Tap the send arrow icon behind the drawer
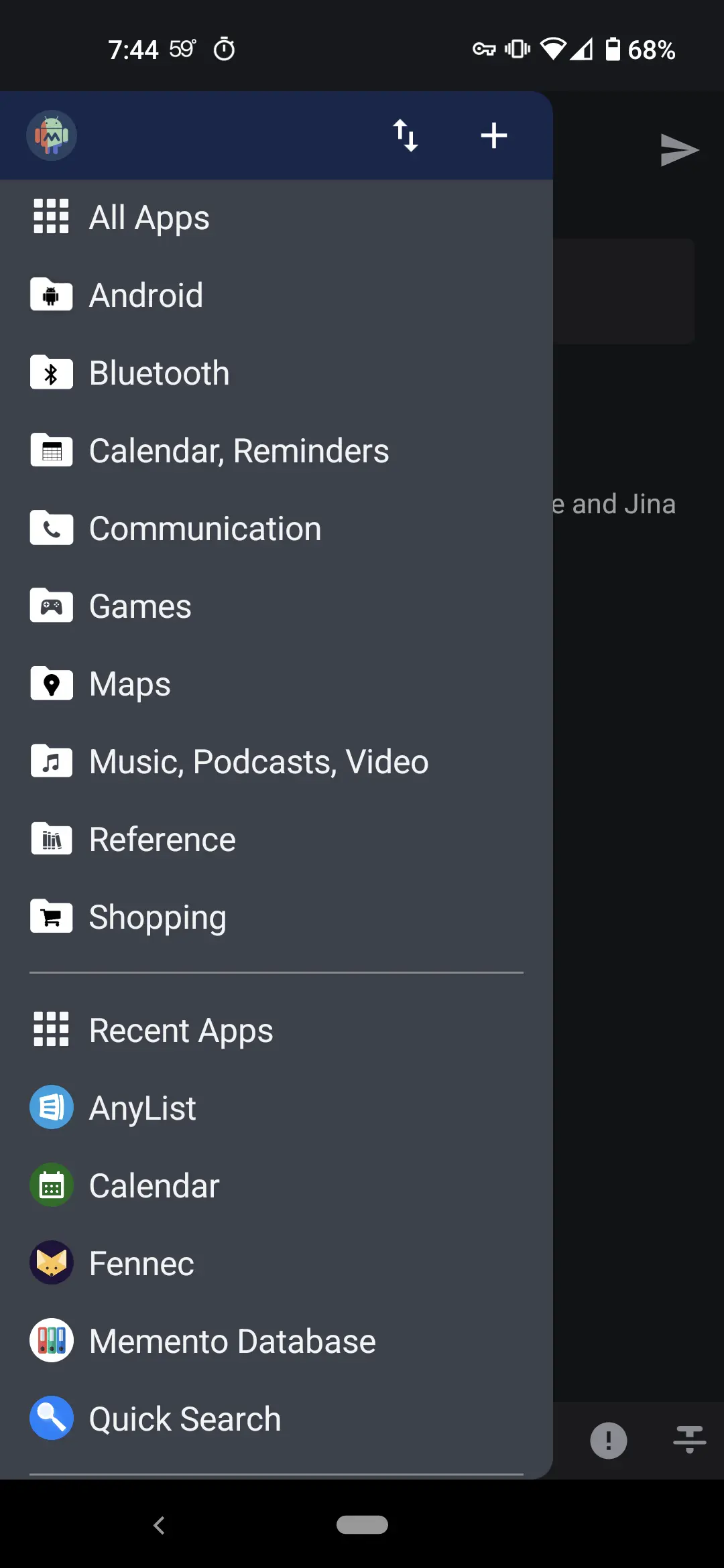This screenshot has width=724, height=1568. [679, 149]
